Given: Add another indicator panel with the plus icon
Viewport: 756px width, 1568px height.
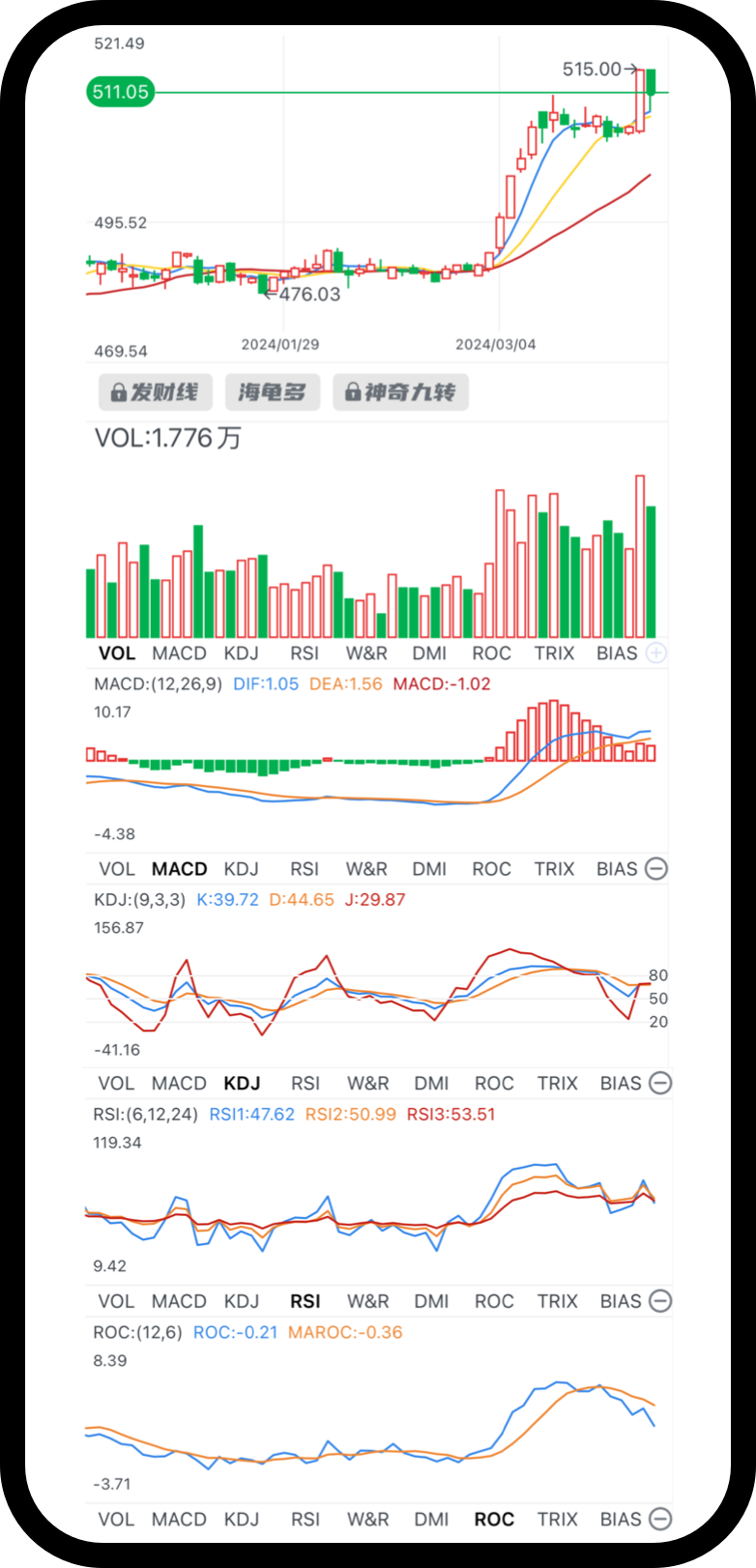Looking at the screenshot, I should tap(655, 653).
